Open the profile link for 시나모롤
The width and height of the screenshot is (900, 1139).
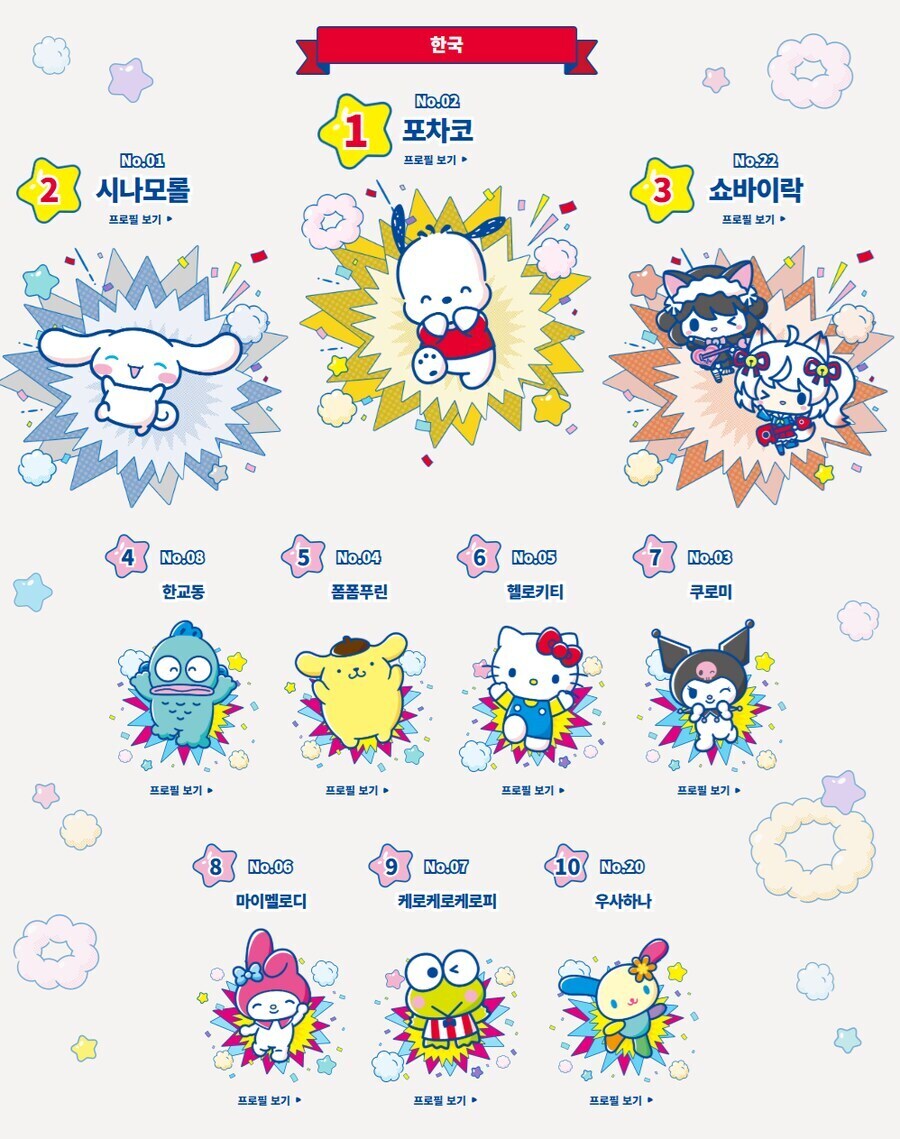[141, 218]
